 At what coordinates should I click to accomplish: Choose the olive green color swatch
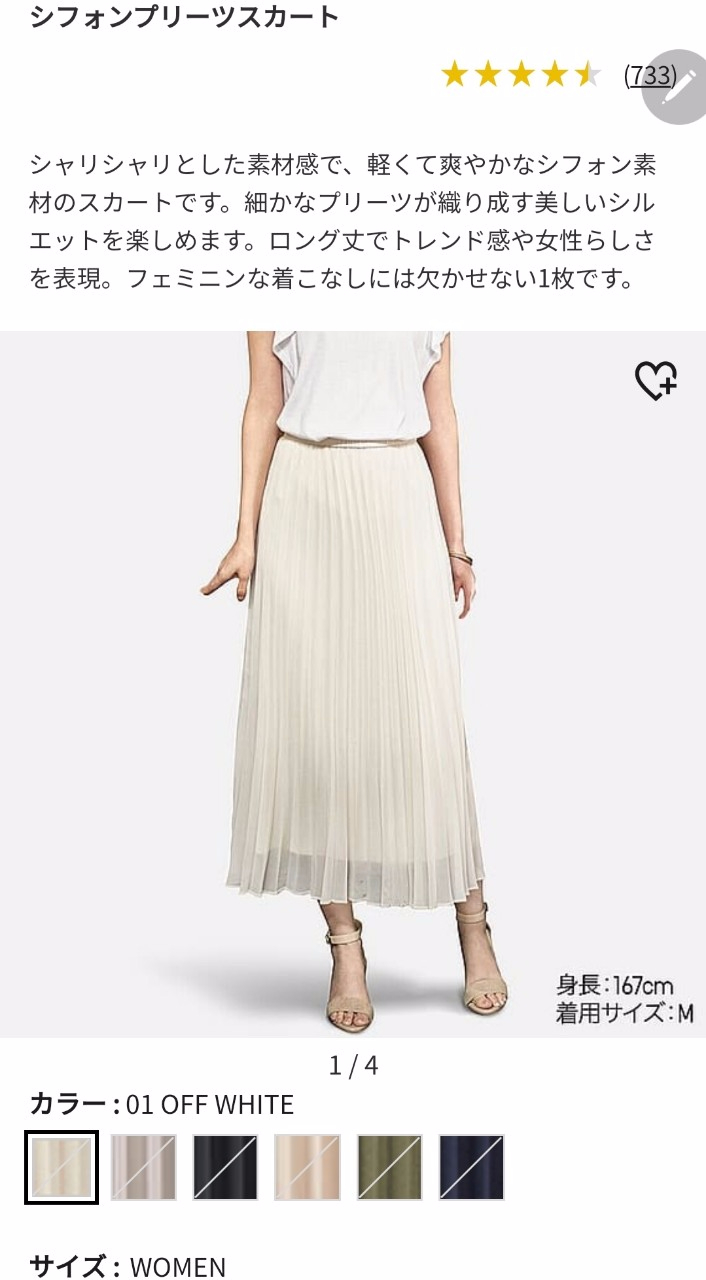point(389,1167)
